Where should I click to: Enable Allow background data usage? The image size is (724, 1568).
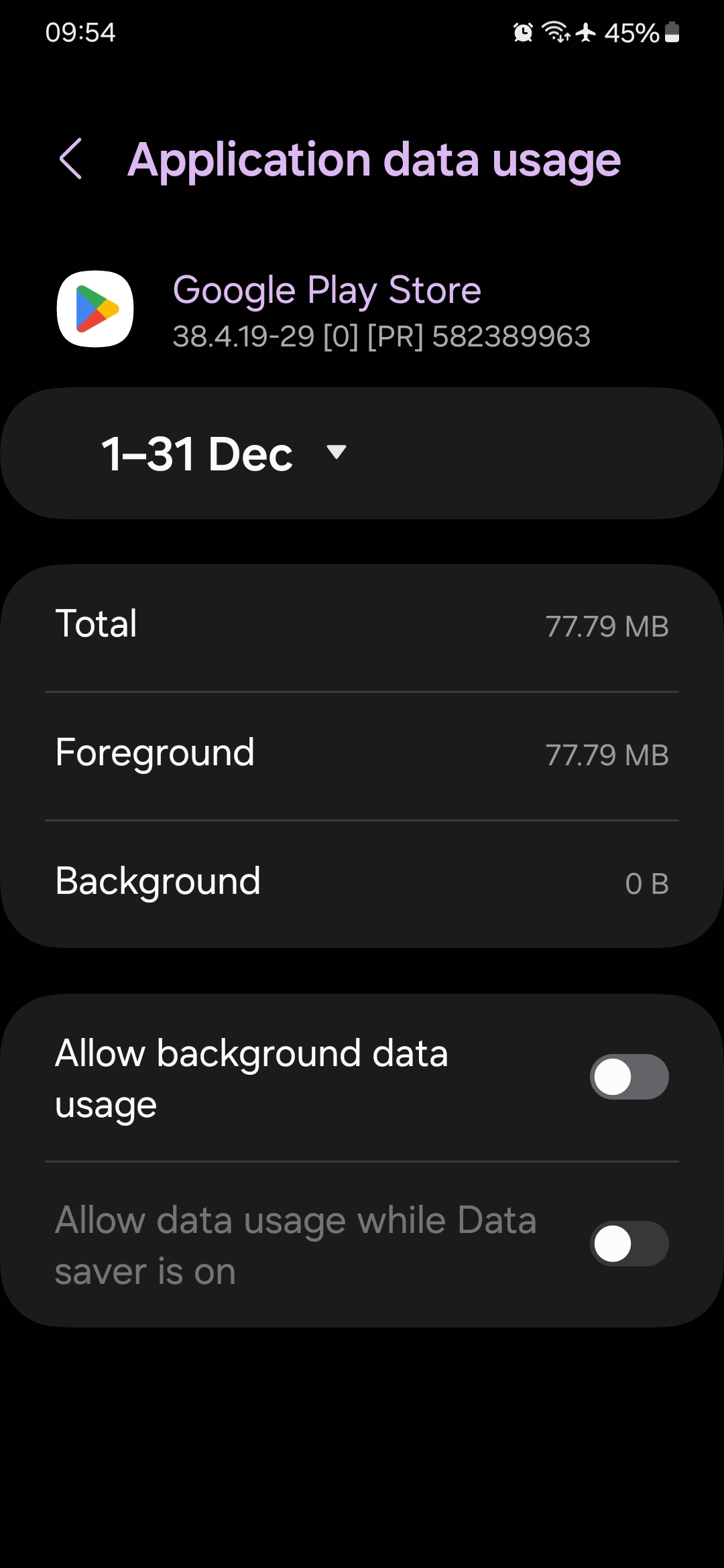pos(628,1077)
